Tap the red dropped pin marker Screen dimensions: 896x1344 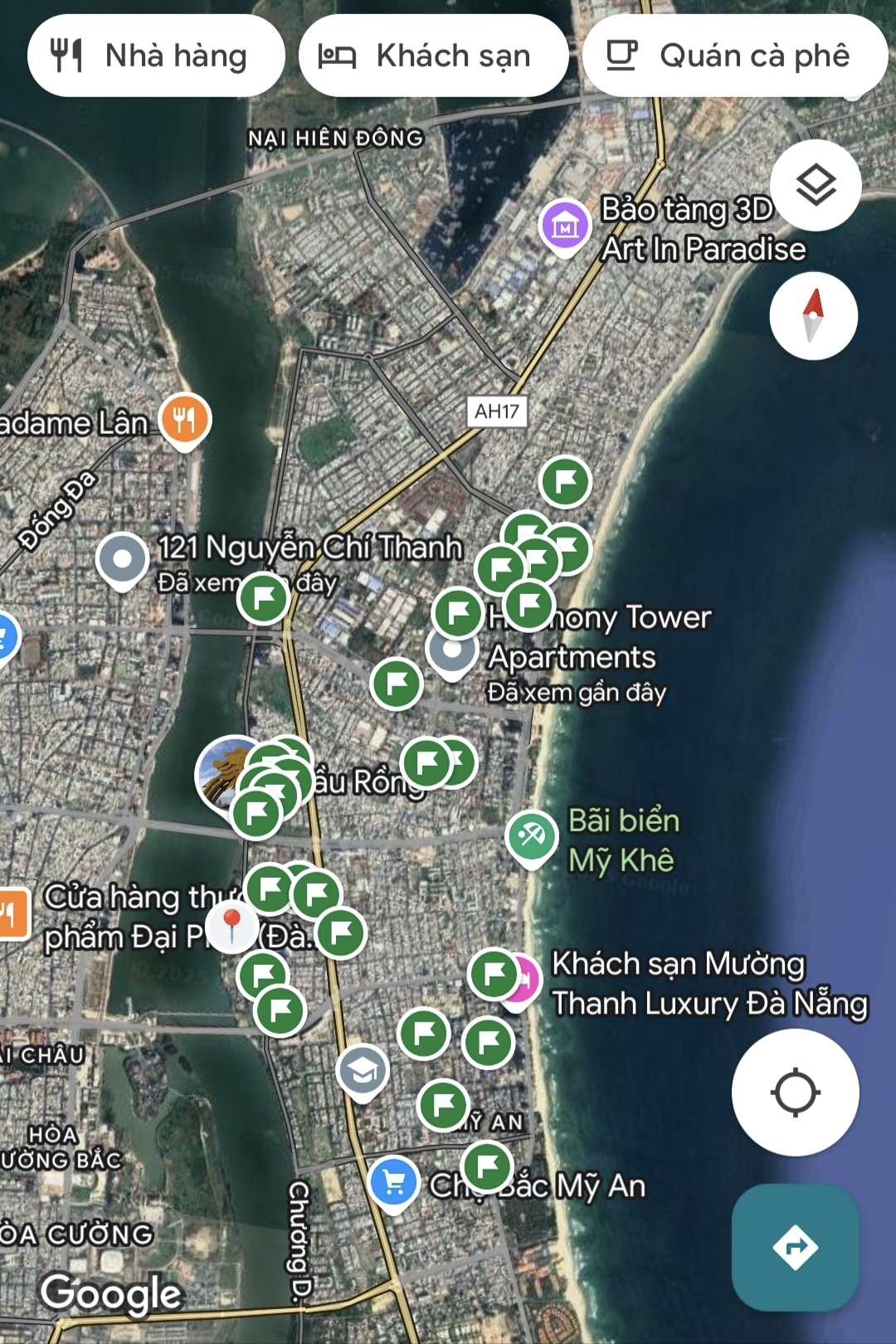pyautogui.click(x=231, y=924)
